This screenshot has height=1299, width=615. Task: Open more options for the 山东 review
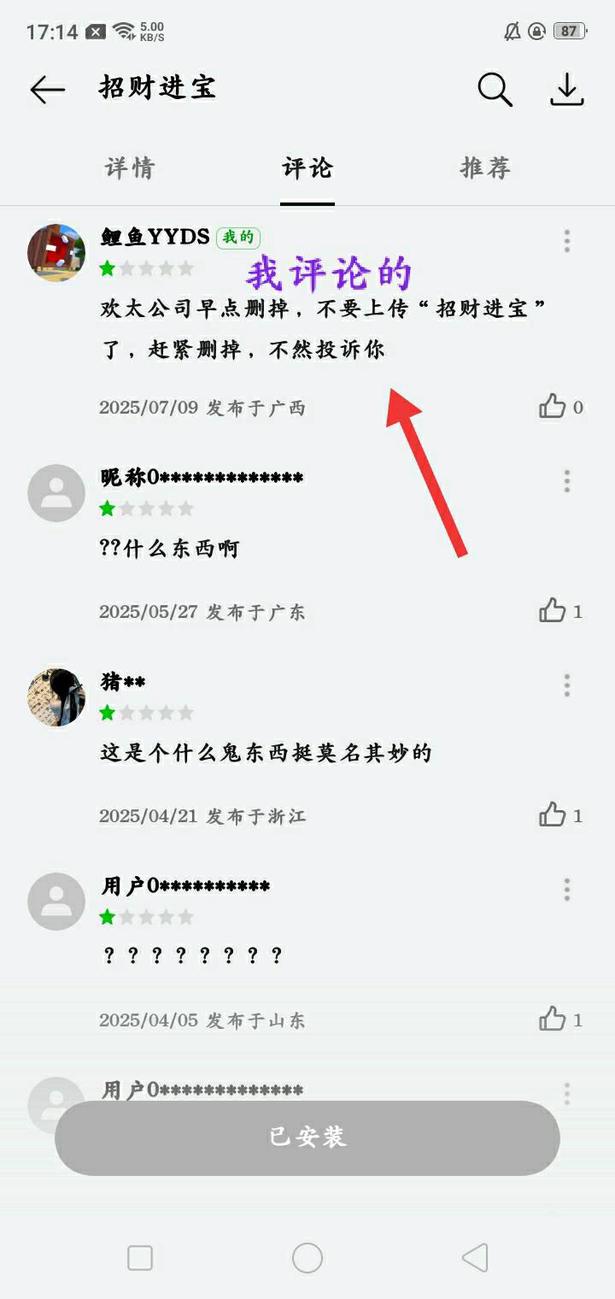point(567,889)
